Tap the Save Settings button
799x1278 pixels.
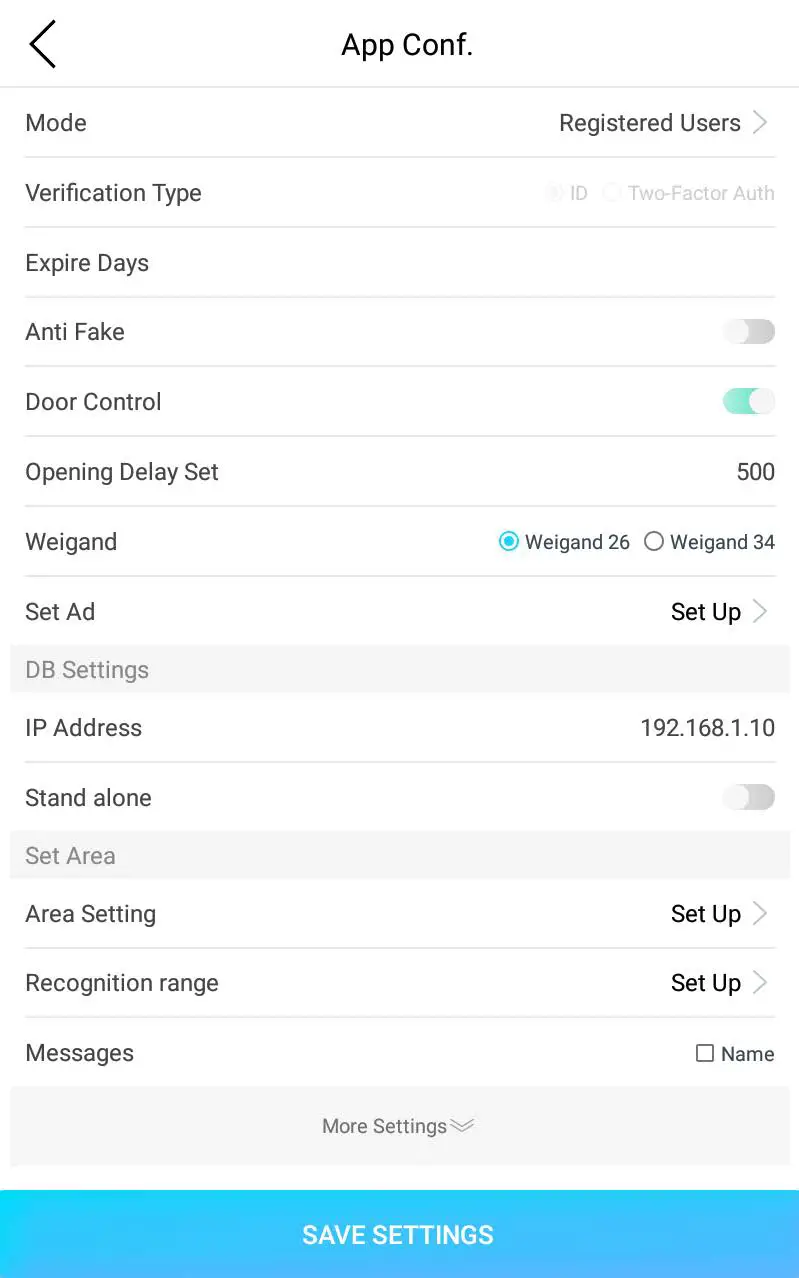pyautogui.click(x=398, y=1234)
